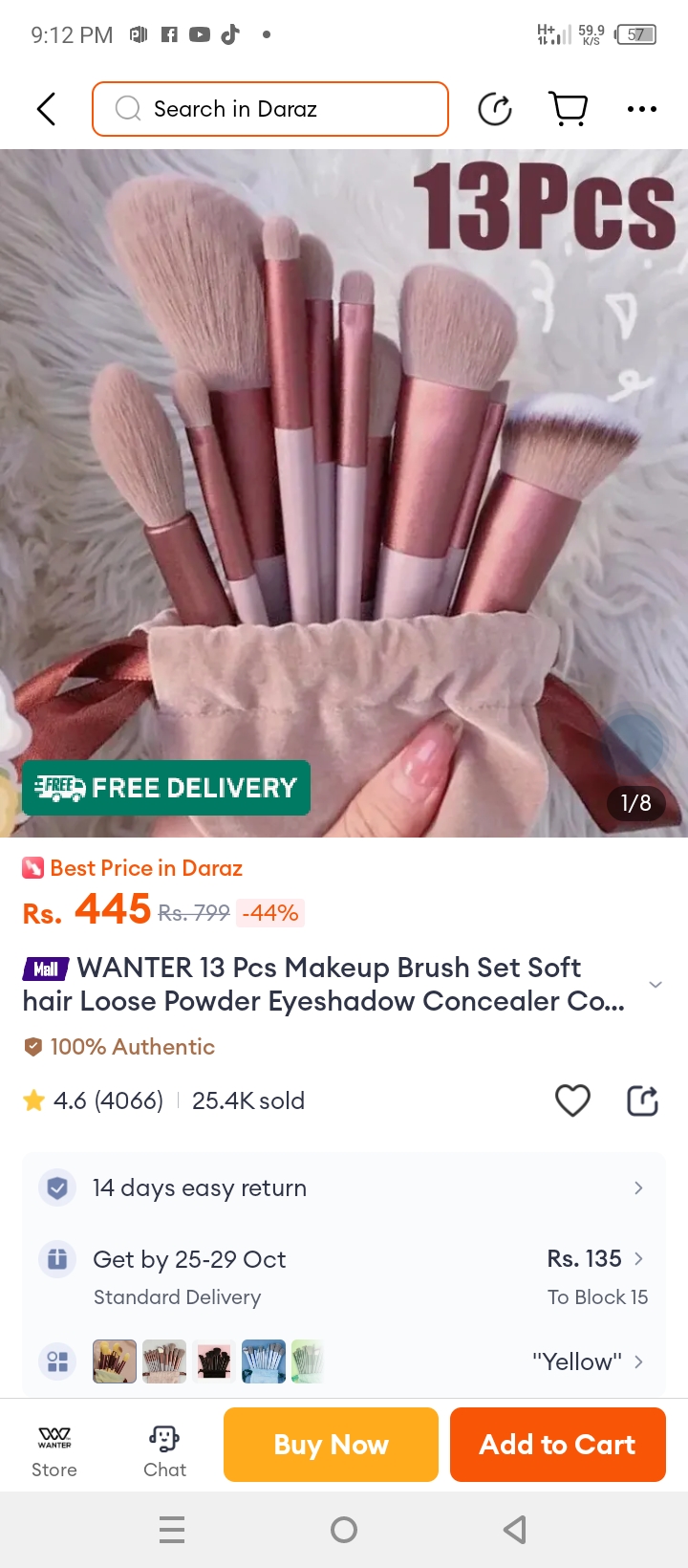688x1568 pixels.
Task: Go back using the top arrow
Action: (46, 109)
